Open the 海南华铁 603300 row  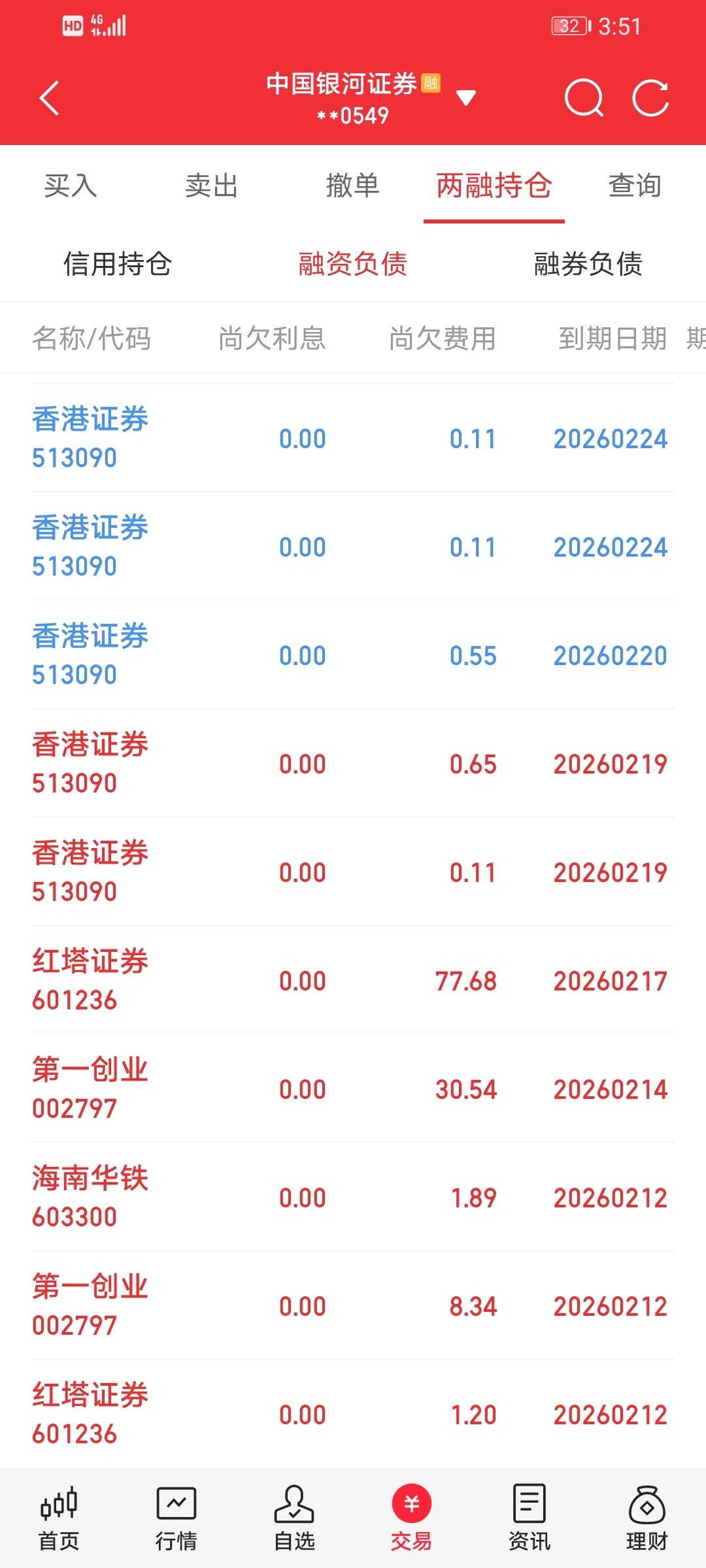click(353, 1197)
